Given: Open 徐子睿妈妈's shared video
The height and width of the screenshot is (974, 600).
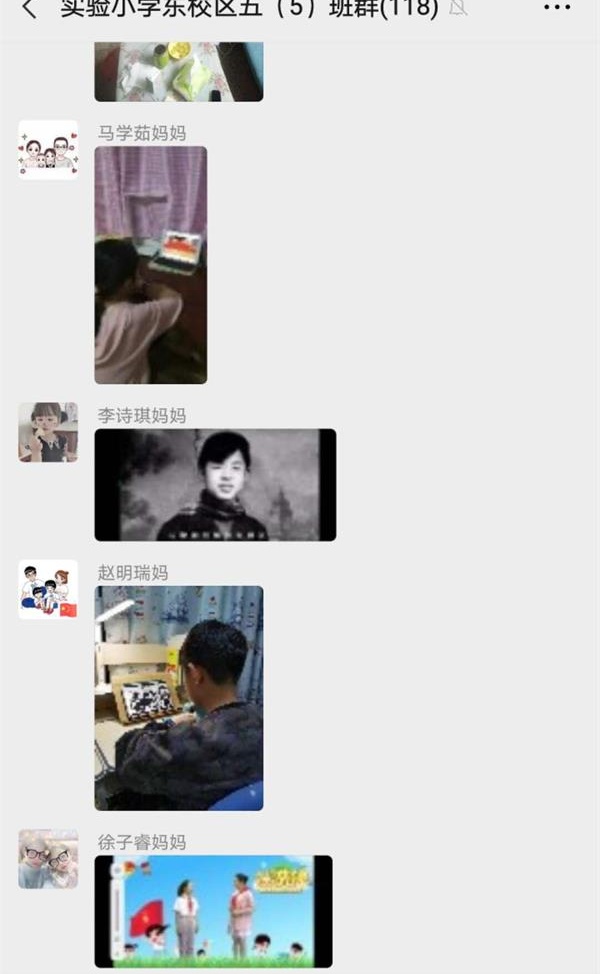Looking at the screenshot, I should (213, 911).
